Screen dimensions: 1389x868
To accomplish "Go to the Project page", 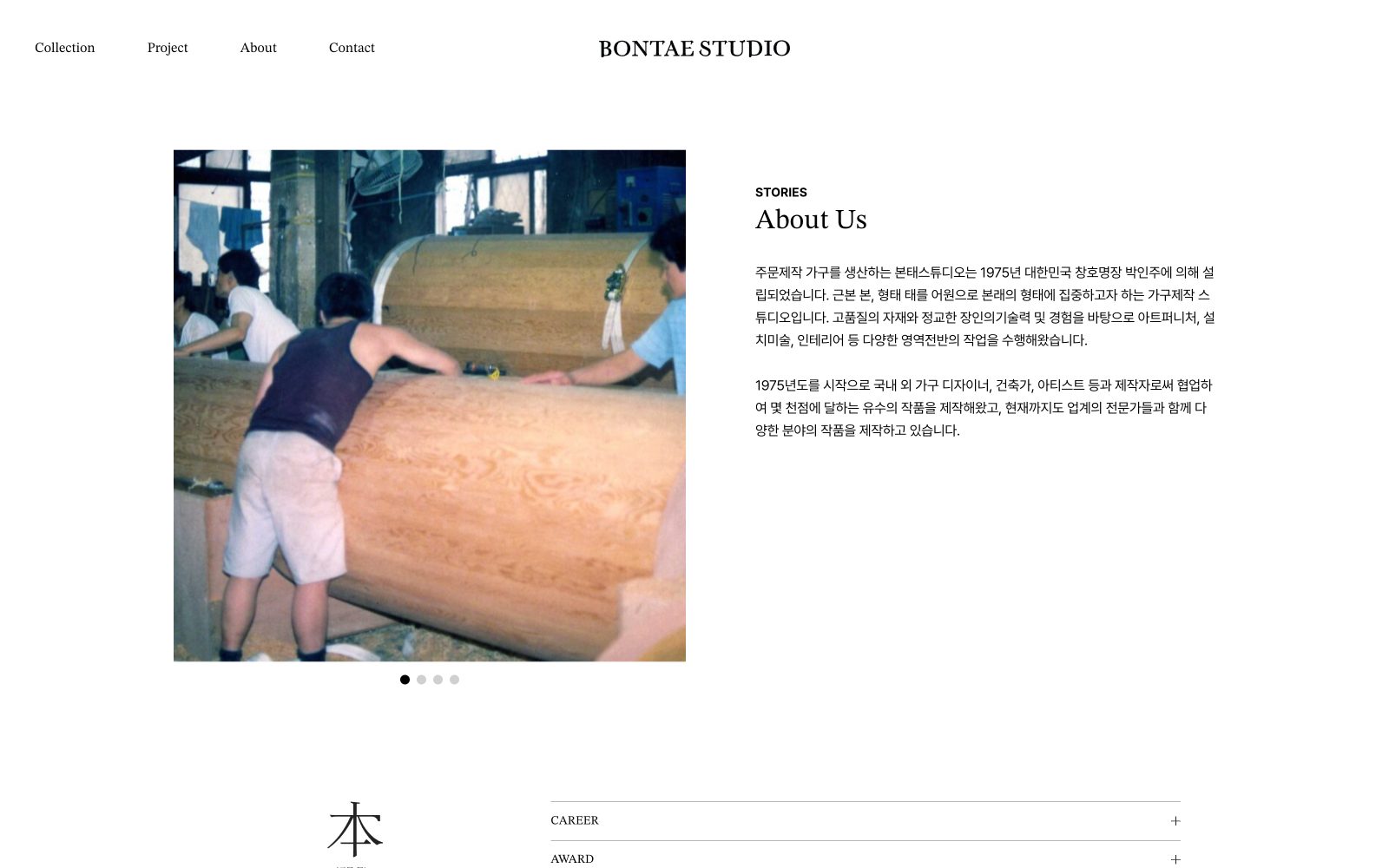I will coord(168,48).
